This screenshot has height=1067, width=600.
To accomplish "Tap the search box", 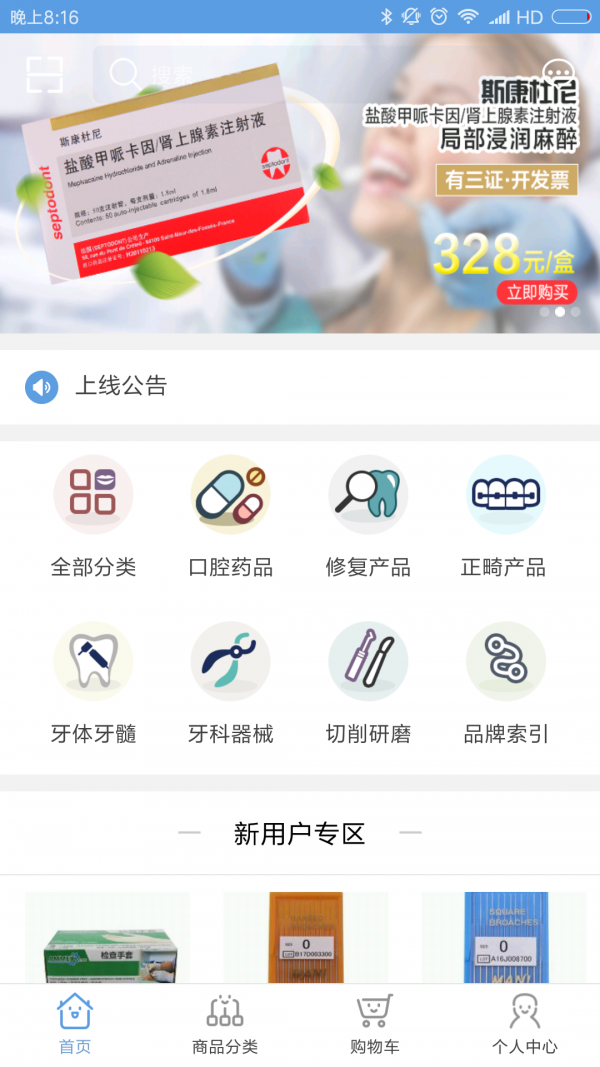I will (x=300, y=74).
